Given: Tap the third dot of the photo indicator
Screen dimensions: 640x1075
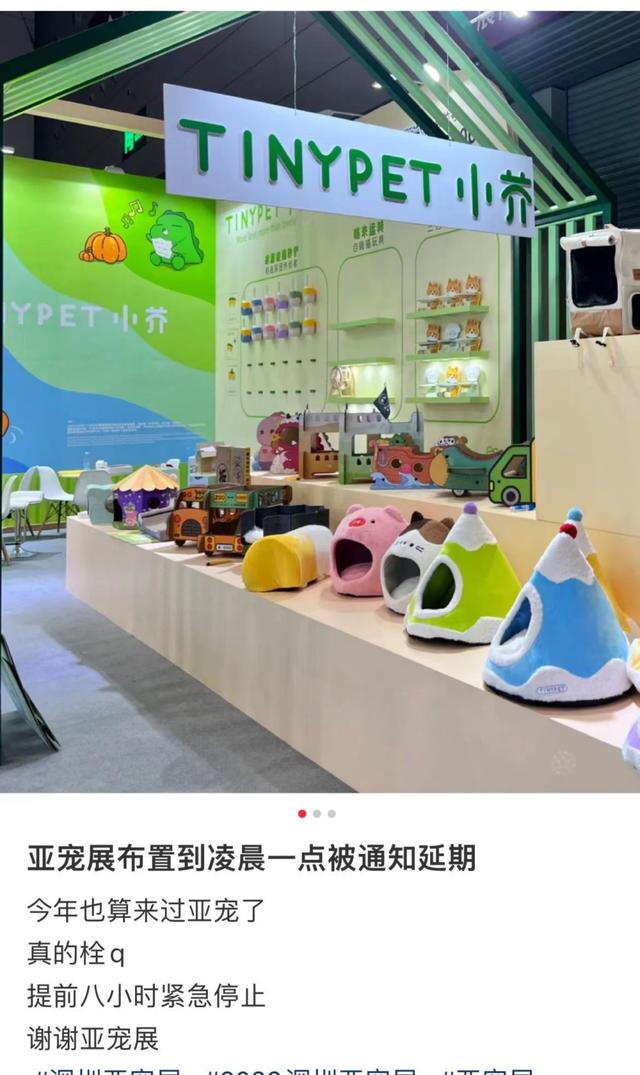Looking at the screenshot, I should click(332, 814).
